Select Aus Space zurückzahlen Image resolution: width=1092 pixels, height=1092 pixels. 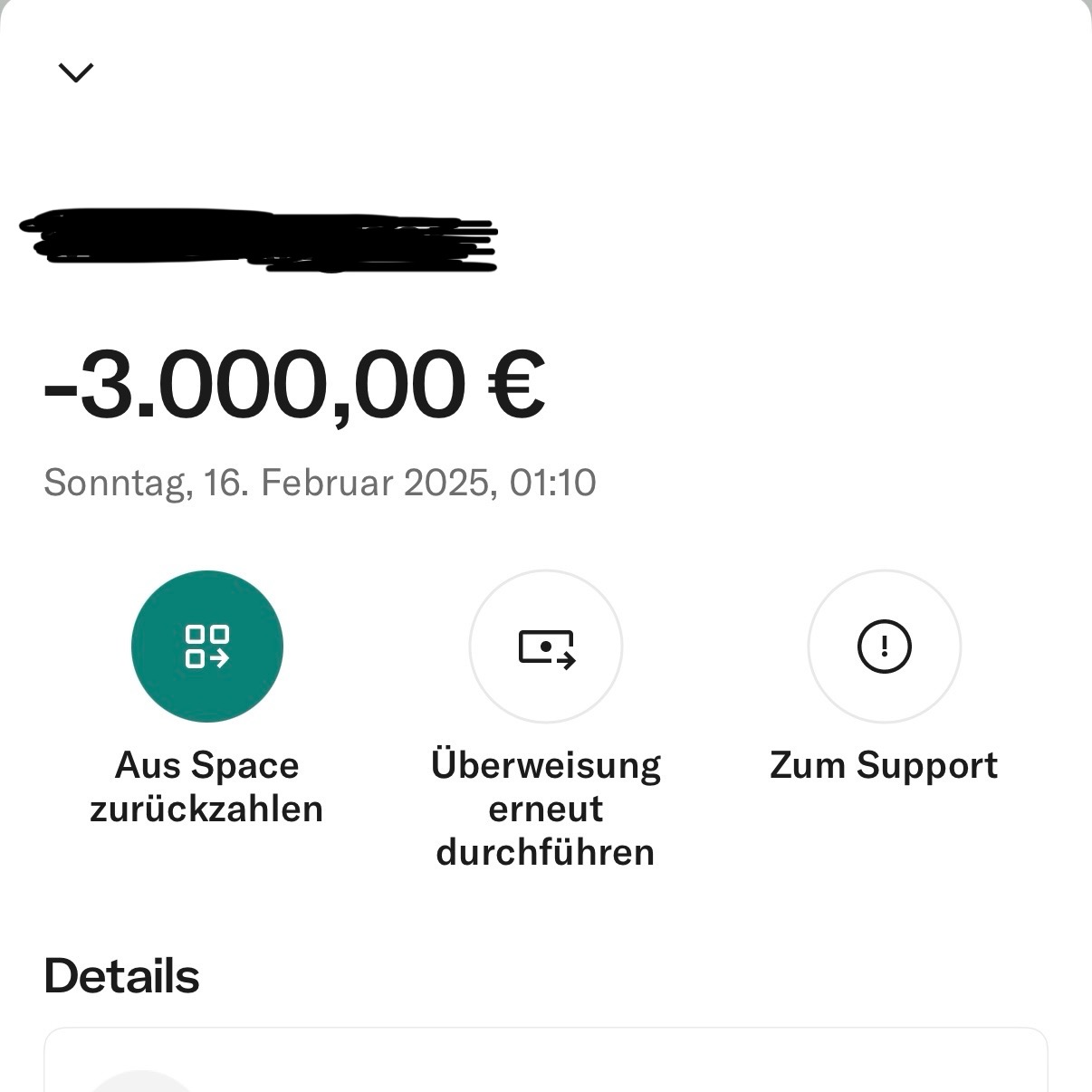coord(207,647)
